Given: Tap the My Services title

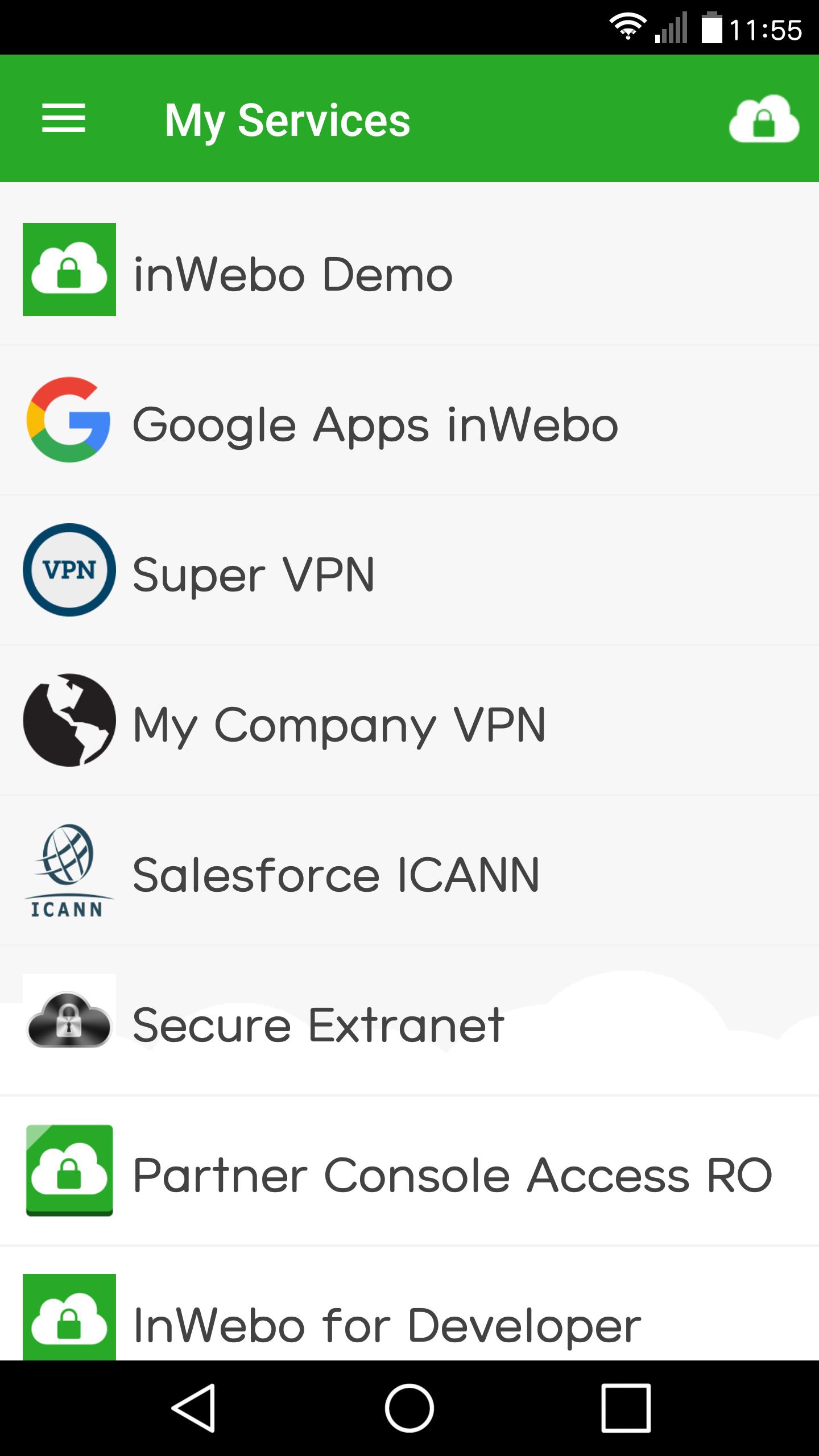Looking at the screenshot, I should [286, 119].
